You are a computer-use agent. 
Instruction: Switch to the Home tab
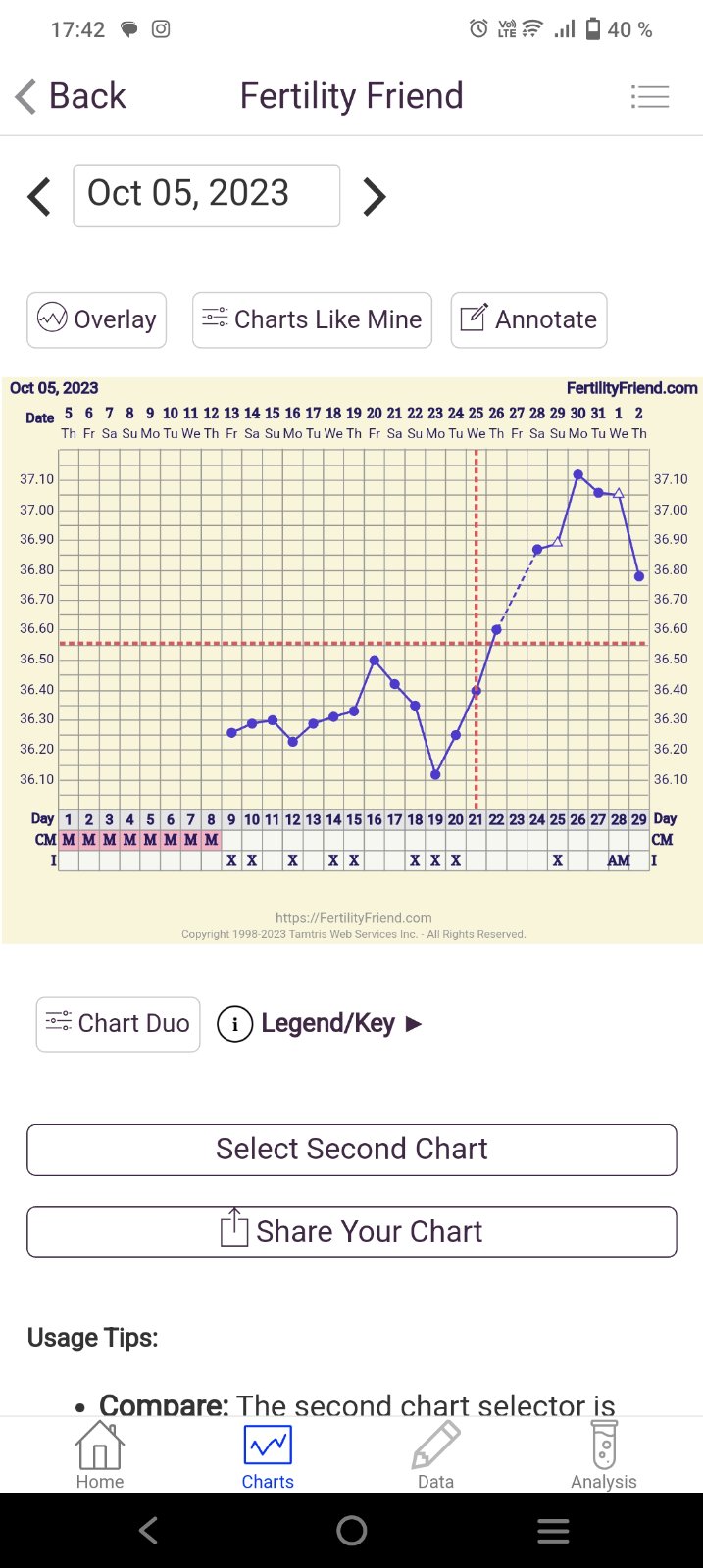100,1456
